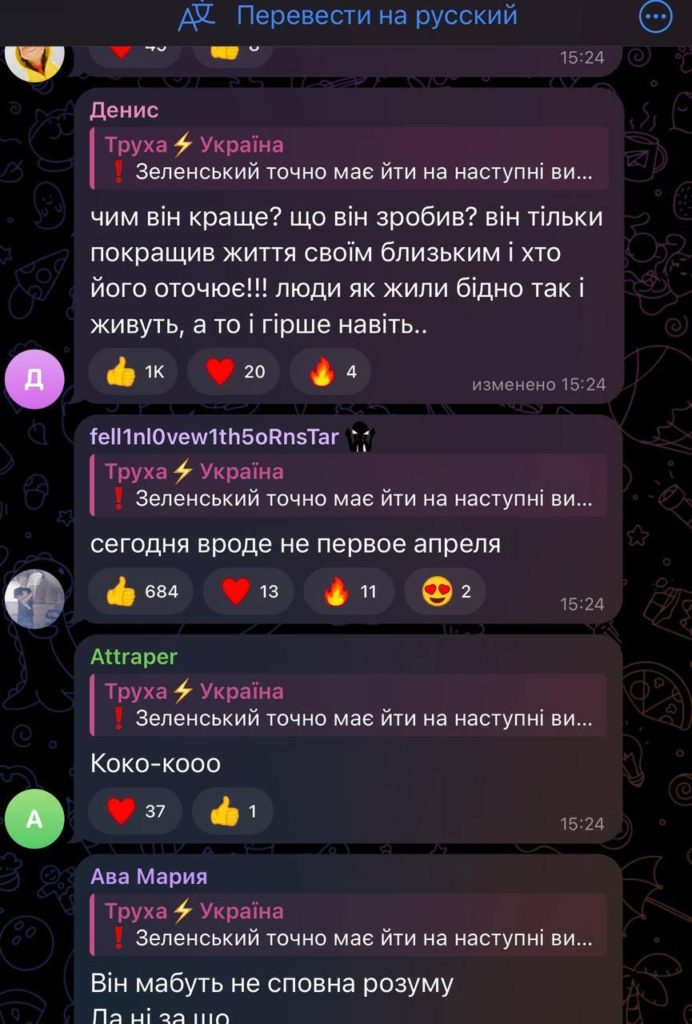Tap fire reaction showing 11
This screenshot has width=692, height=1024.
[x=349, y=591]
